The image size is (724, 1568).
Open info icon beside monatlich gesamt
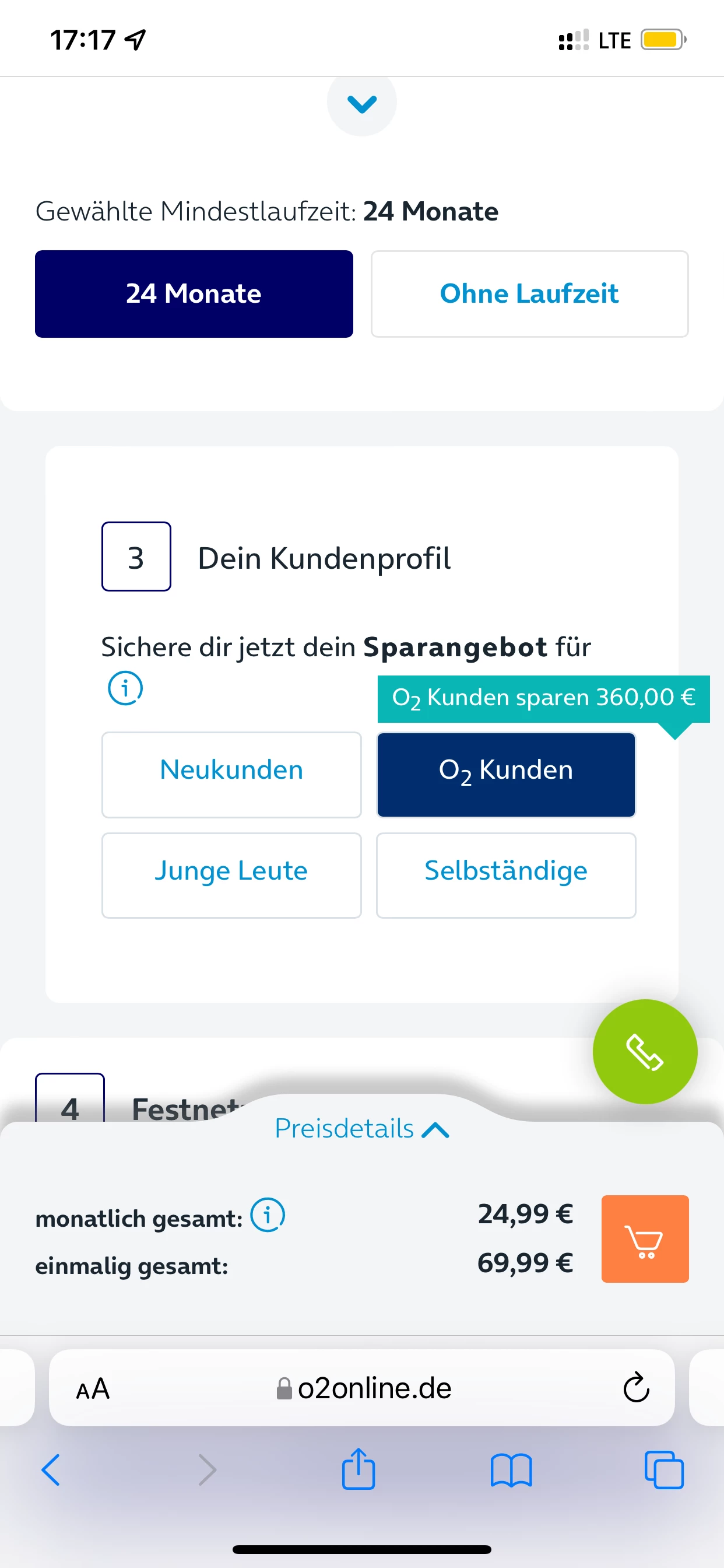click(268, 1215)
